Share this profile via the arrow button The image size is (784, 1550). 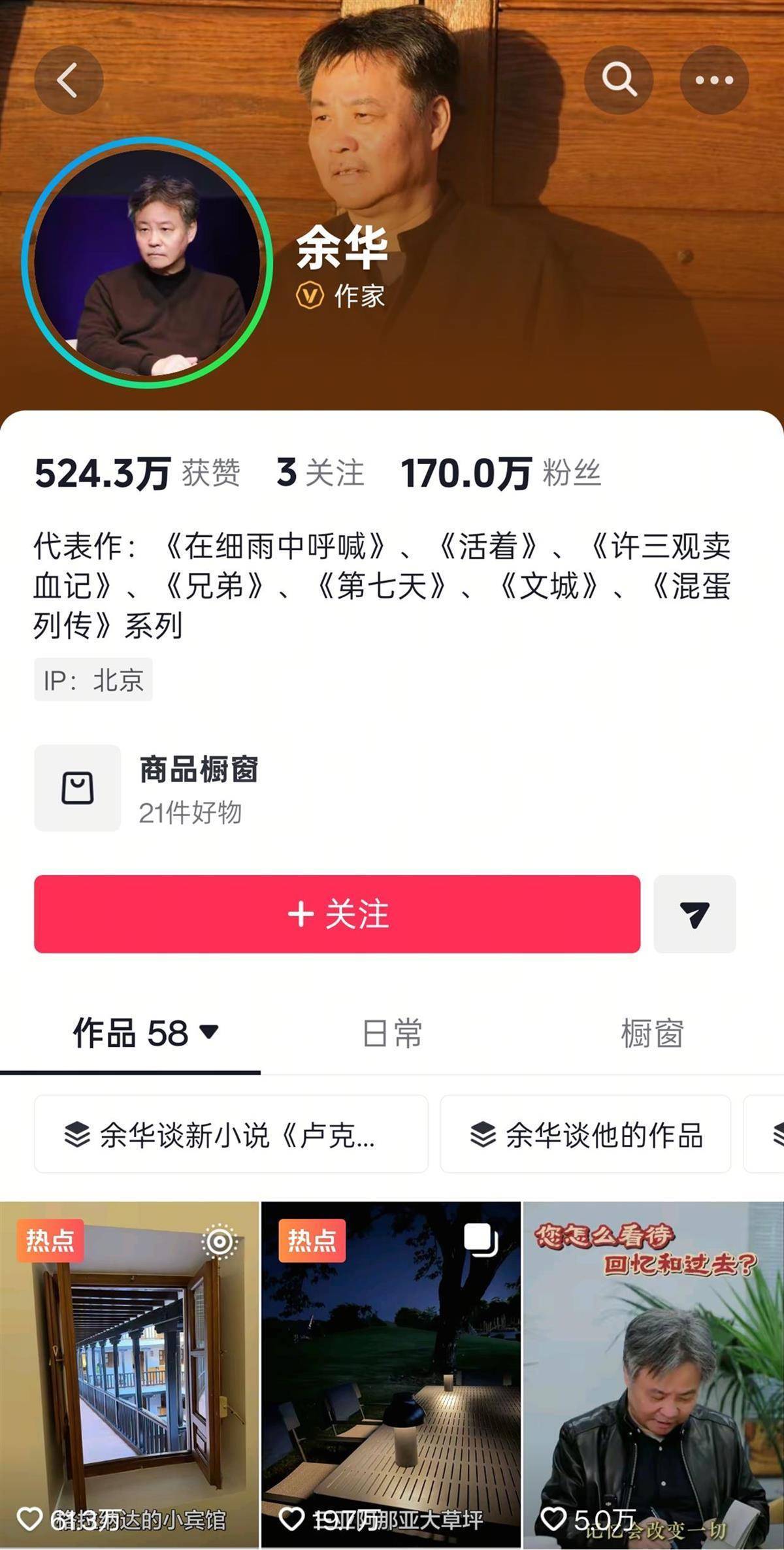pos(694,914)
